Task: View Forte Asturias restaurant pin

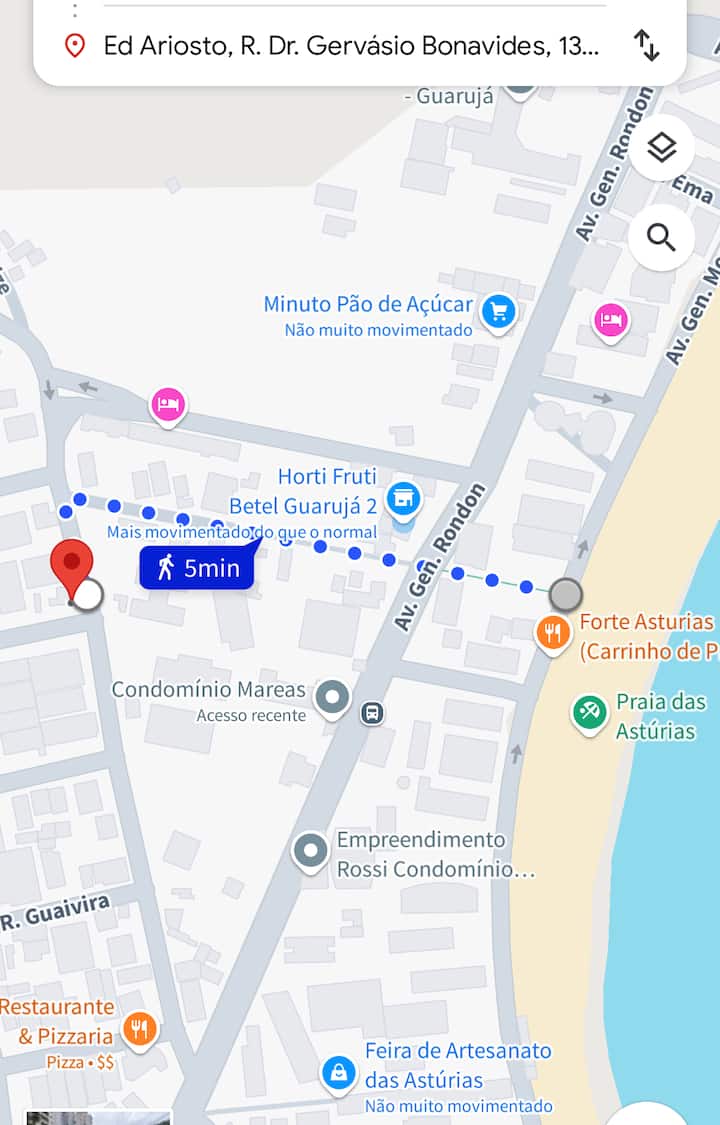Action: (x=552, y=632)
